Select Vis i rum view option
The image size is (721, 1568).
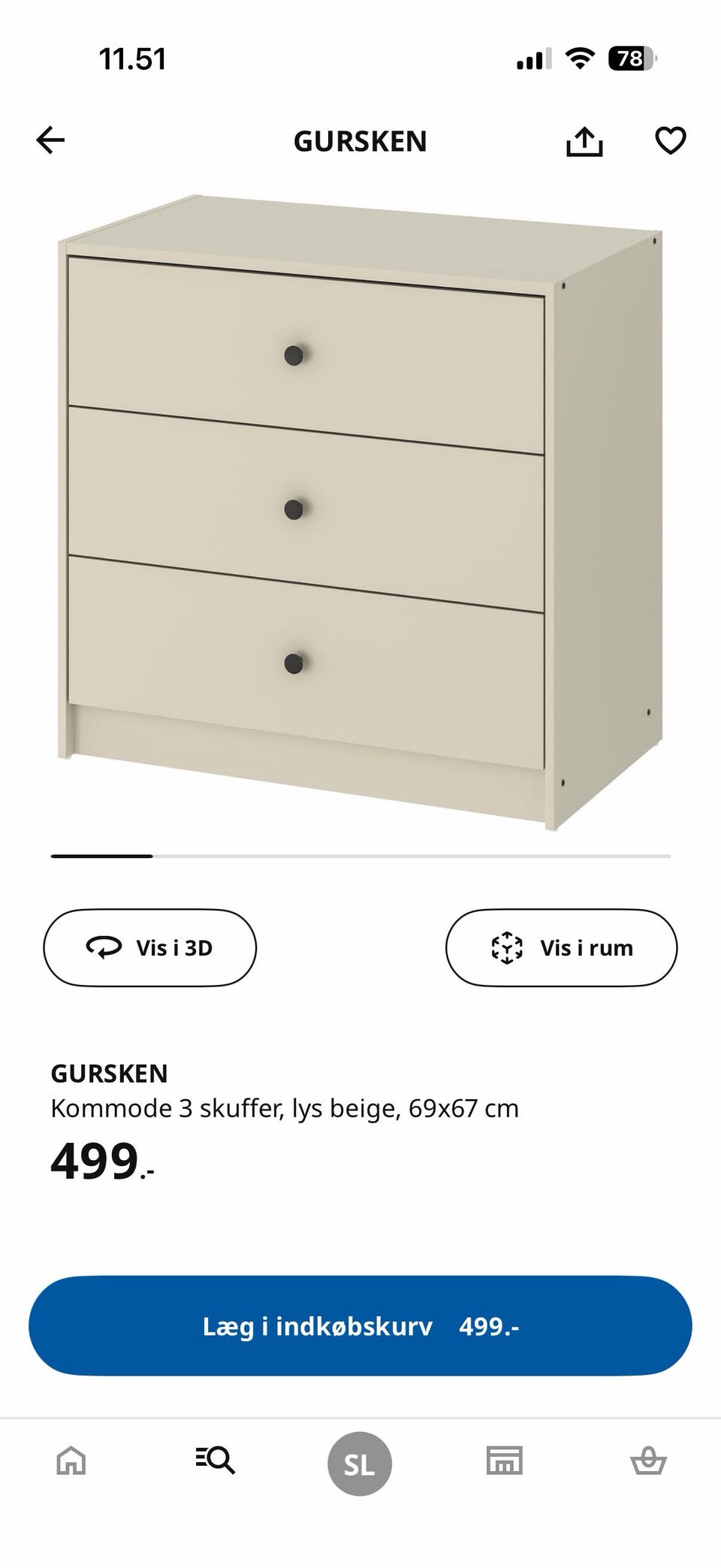click(562, 947)
